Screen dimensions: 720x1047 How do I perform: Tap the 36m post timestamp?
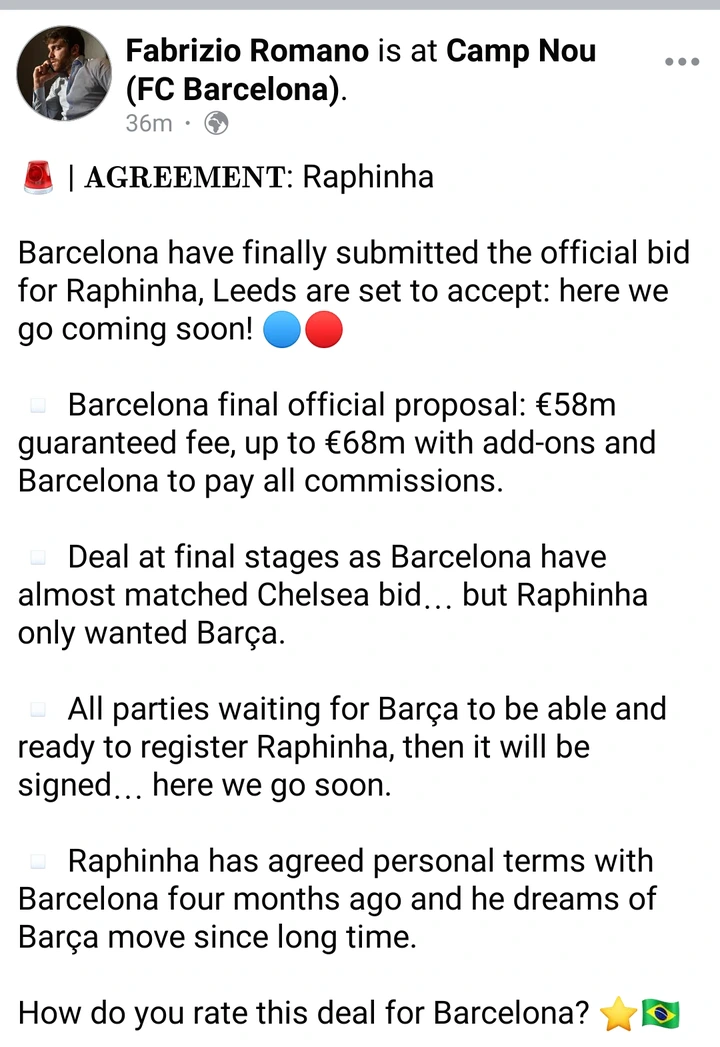[149, 123]
